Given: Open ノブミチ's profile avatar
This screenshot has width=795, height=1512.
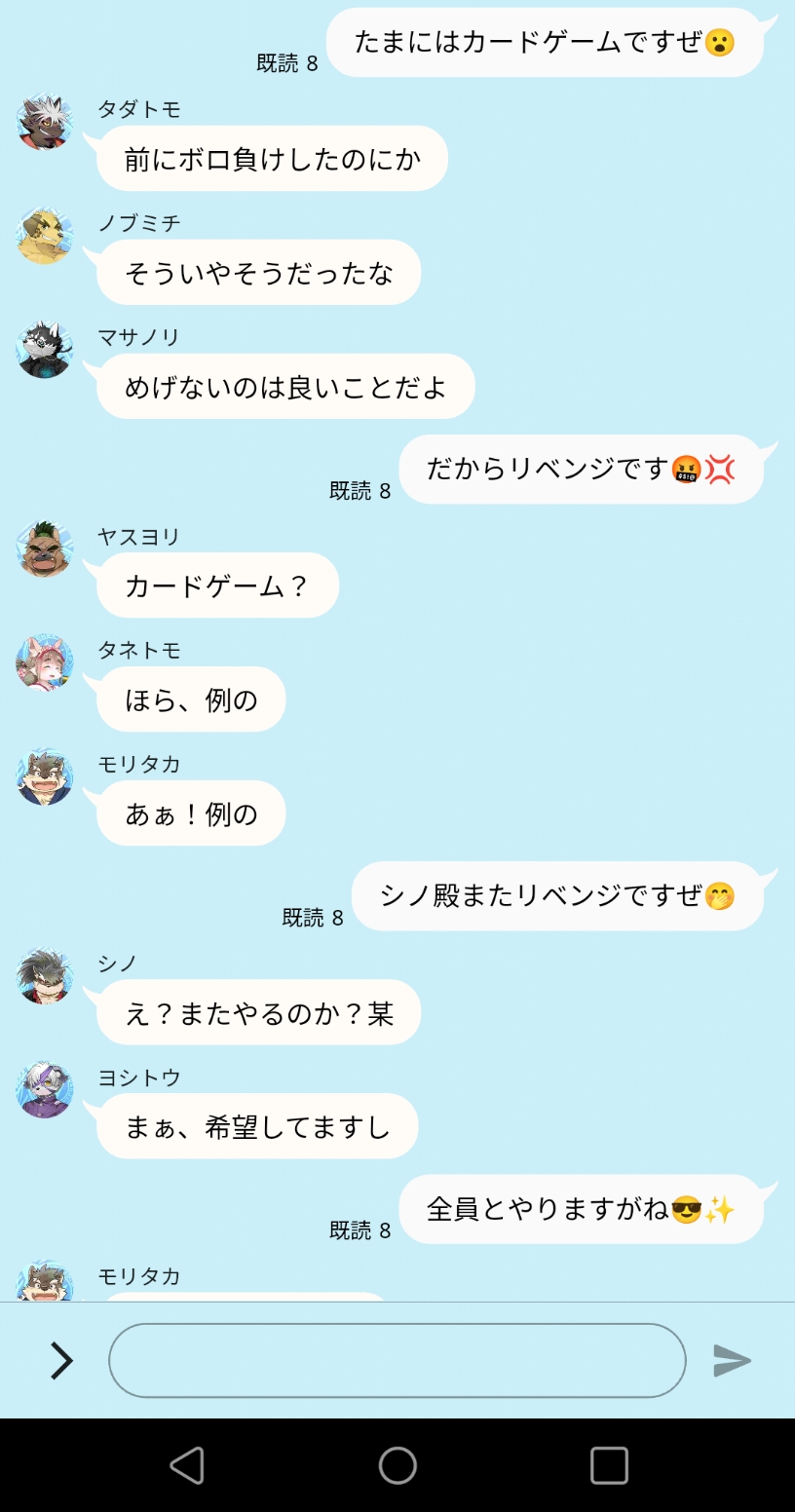Looking at the screenshot, I should tap(45, 237).
